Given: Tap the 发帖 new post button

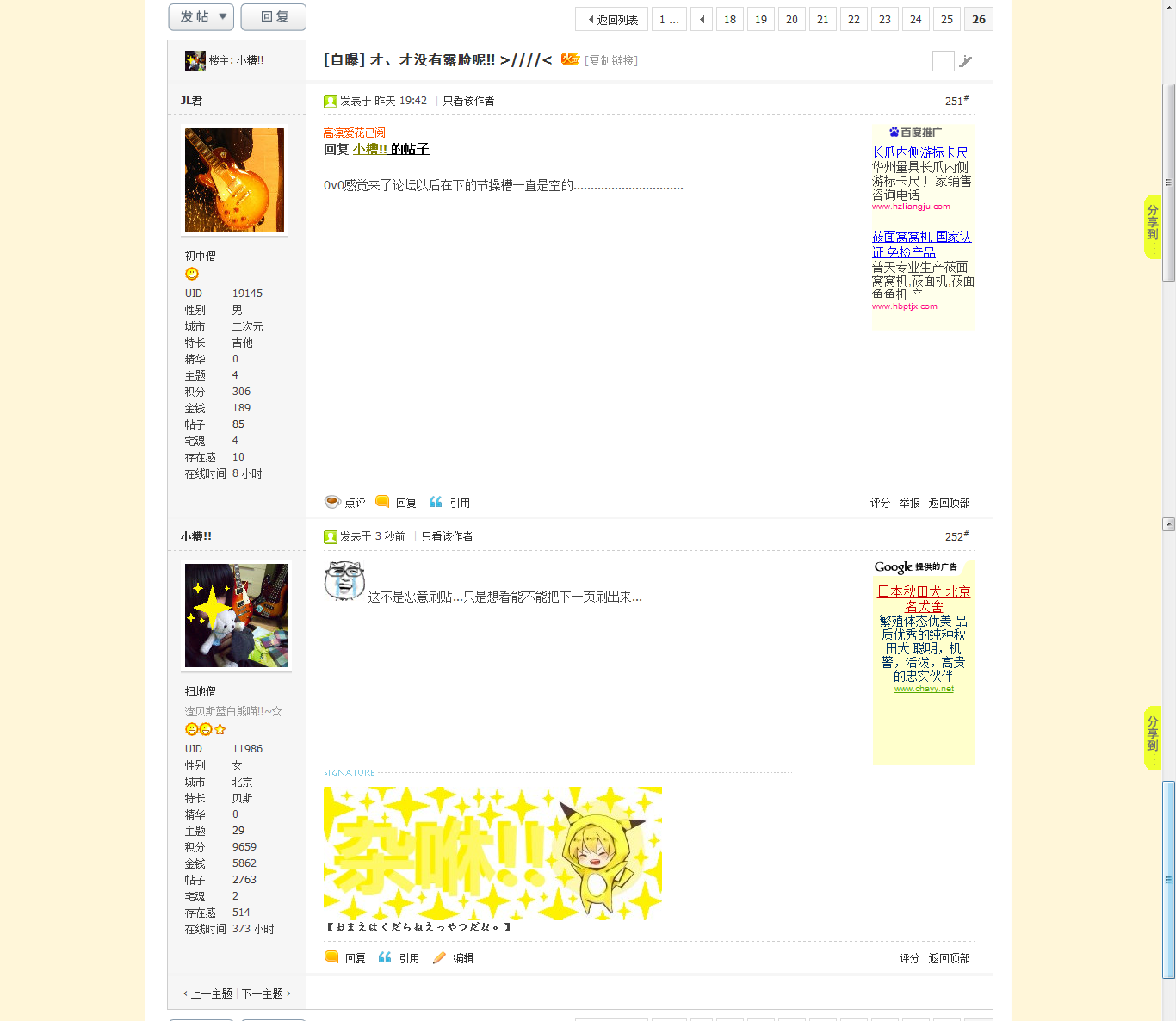Looking at the screenshot, I should coord(201,17).
